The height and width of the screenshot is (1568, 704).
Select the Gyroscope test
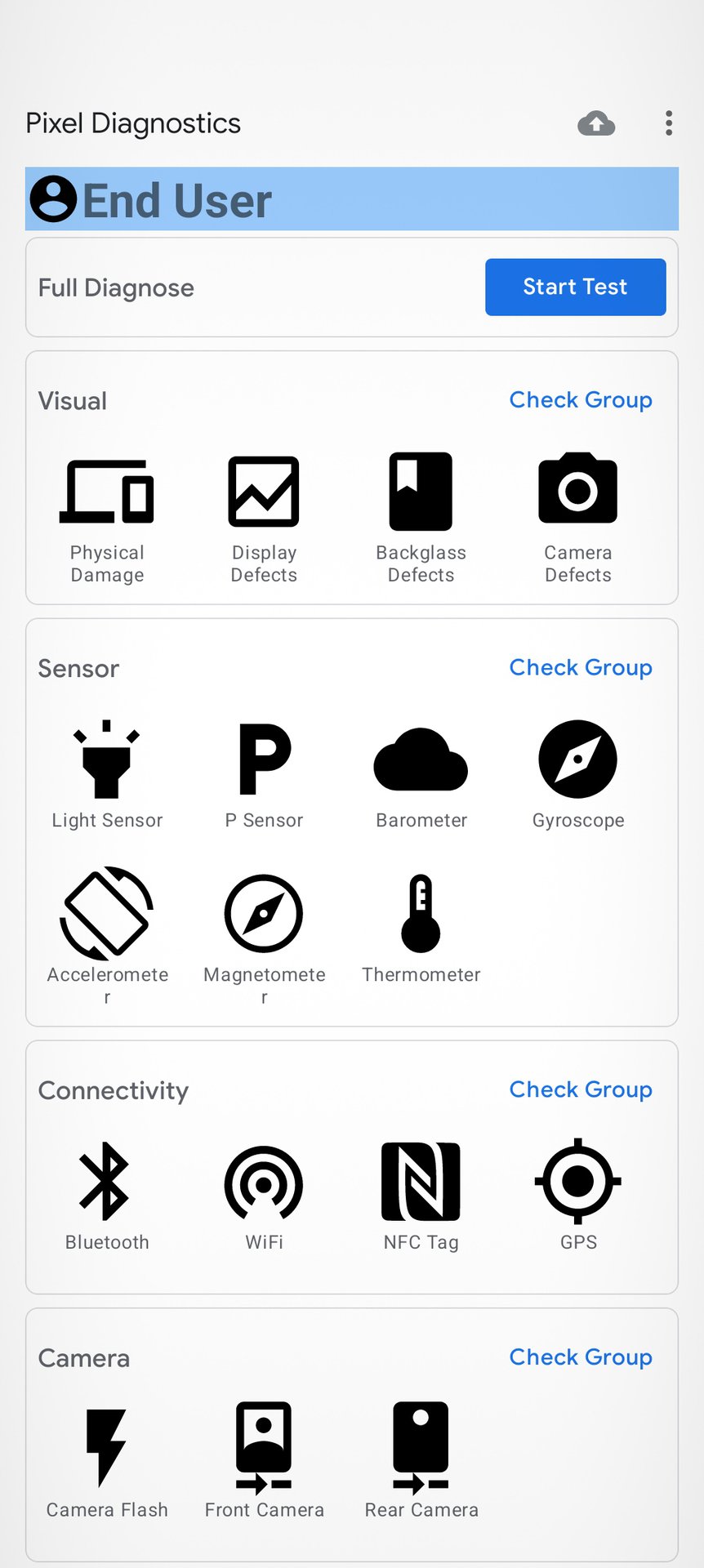pos(577,772)
